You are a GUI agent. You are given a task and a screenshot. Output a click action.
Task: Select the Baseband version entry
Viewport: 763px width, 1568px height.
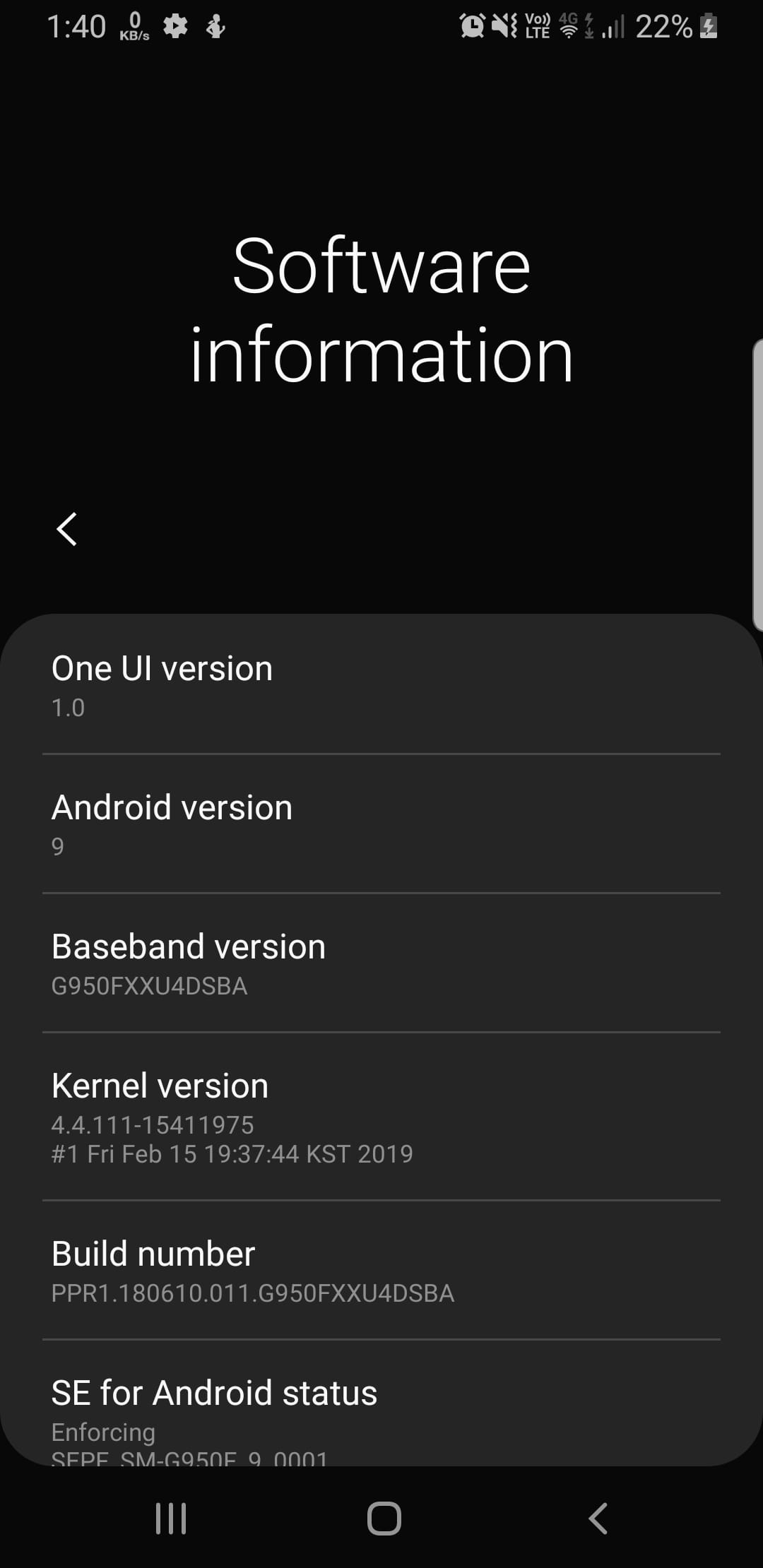pos(381,963)
